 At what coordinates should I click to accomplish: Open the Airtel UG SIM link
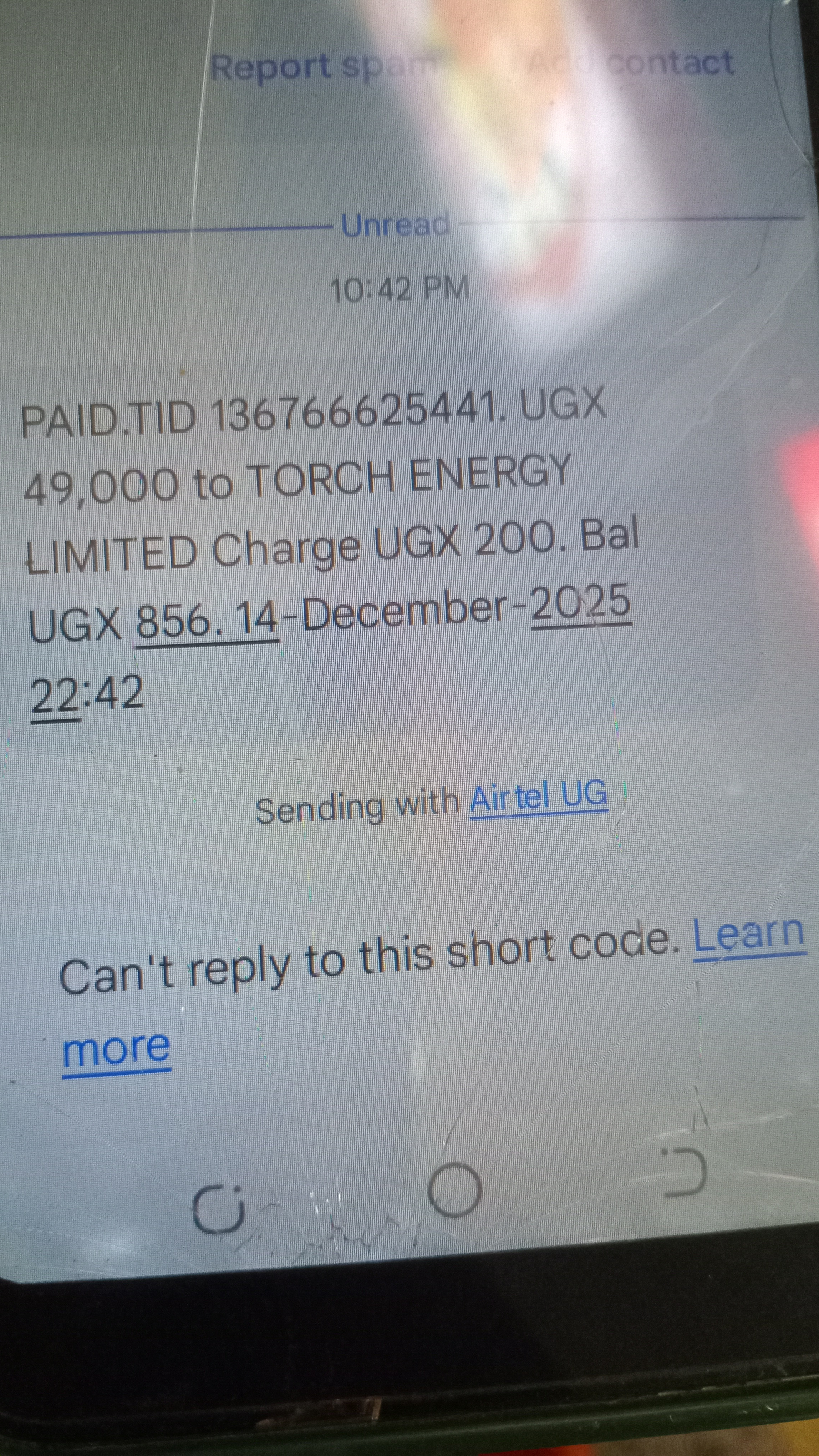(x=539, y=797)
